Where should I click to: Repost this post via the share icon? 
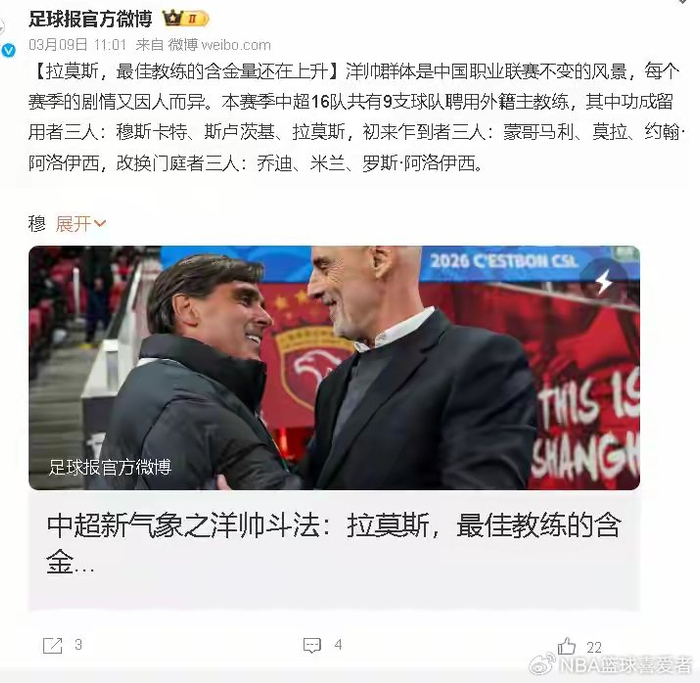[x=52, y=646]
